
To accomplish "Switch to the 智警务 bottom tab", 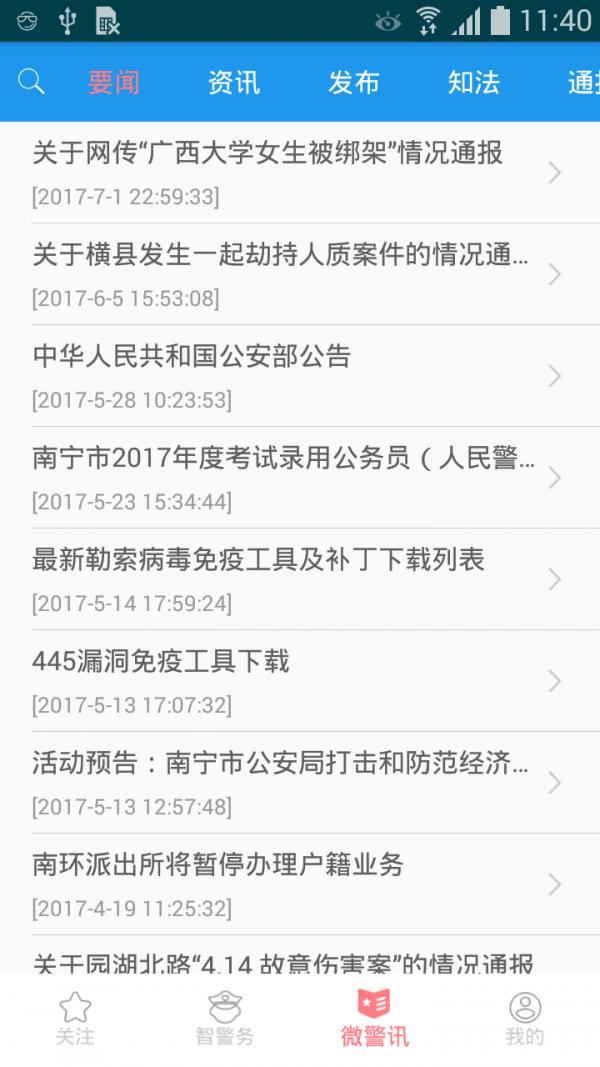I will click(225, 1019).
